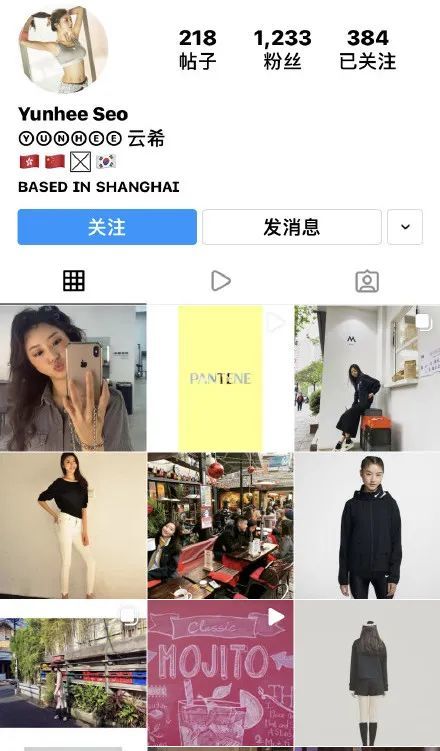Tap the blue 关注 follow button

[x=107, y=227]
